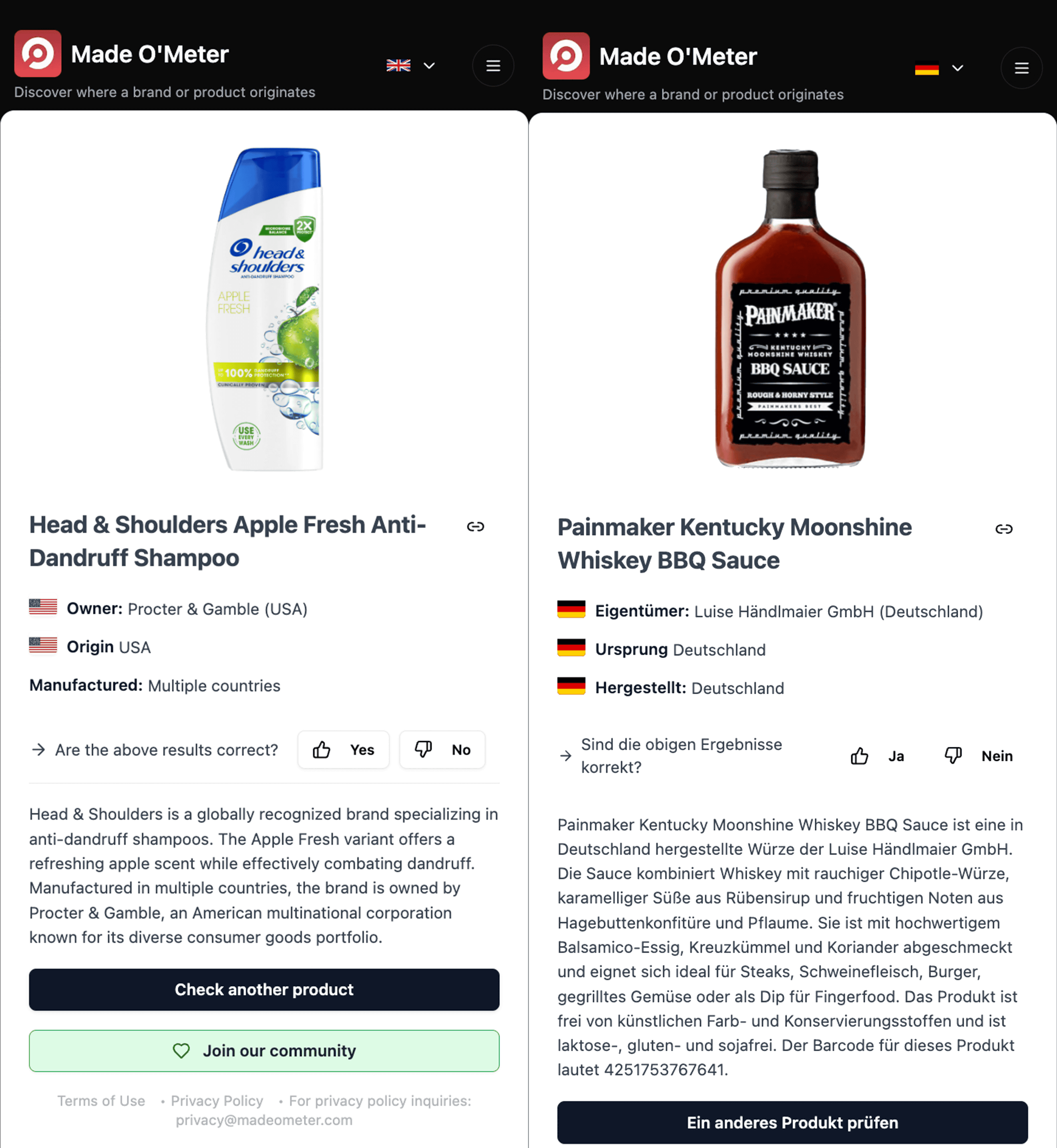The height and width of the screenshot is (1148, 1057).
Task: Open the German flag language dropdown
Action: [x=938, y=68]
